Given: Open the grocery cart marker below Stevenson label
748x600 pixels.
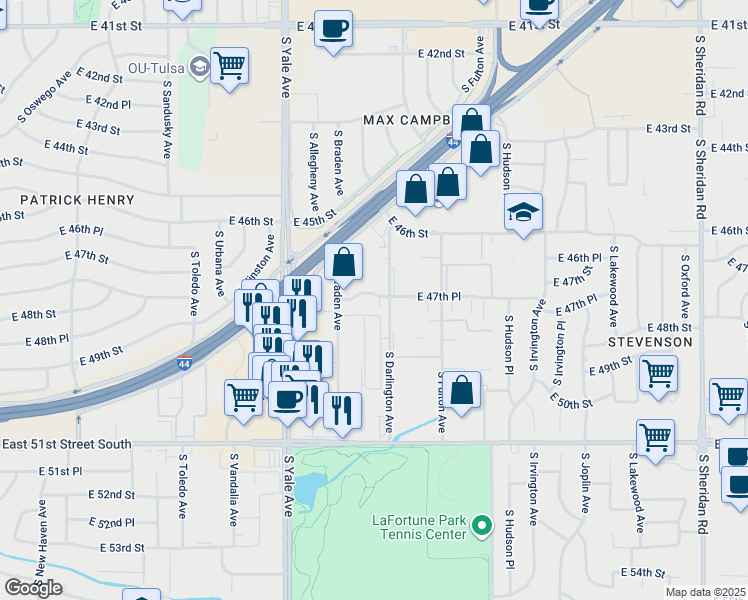Looking at the screenshot, I should pos(657,372).
